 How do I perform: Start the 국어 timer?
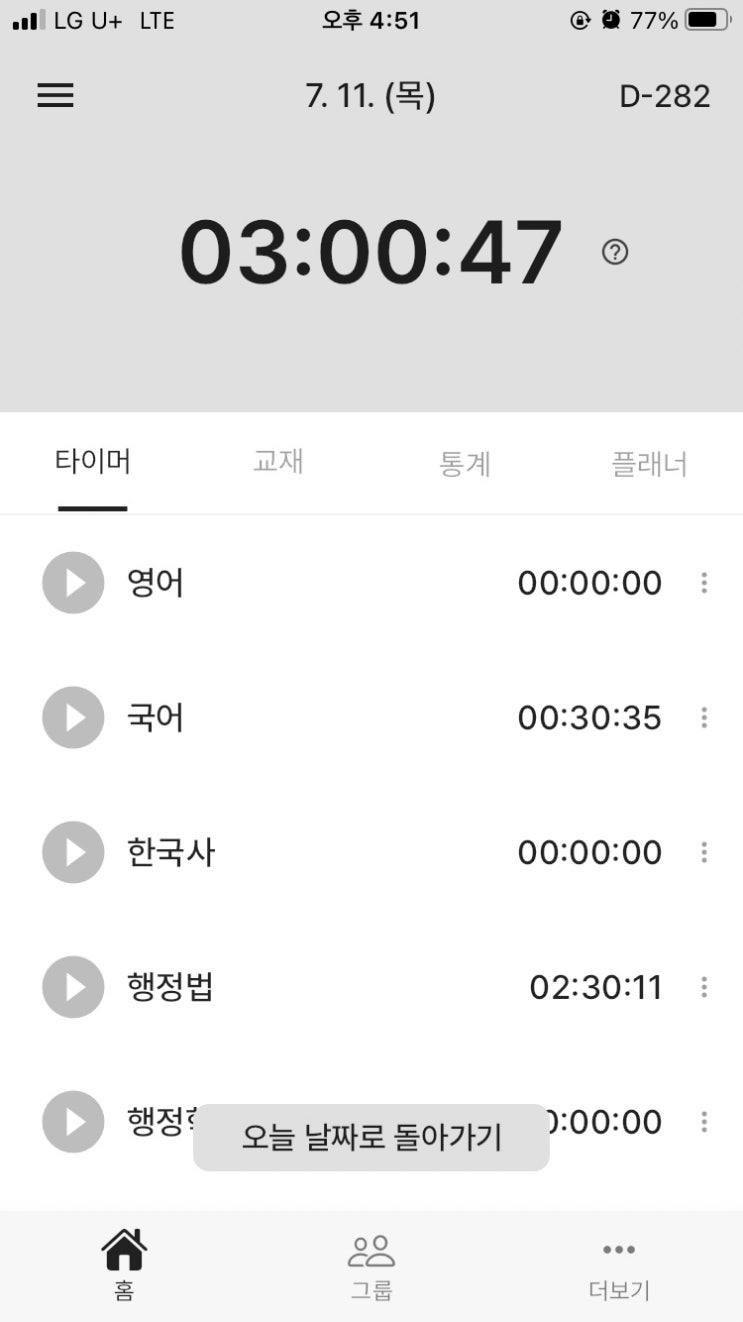coord(73,718)
